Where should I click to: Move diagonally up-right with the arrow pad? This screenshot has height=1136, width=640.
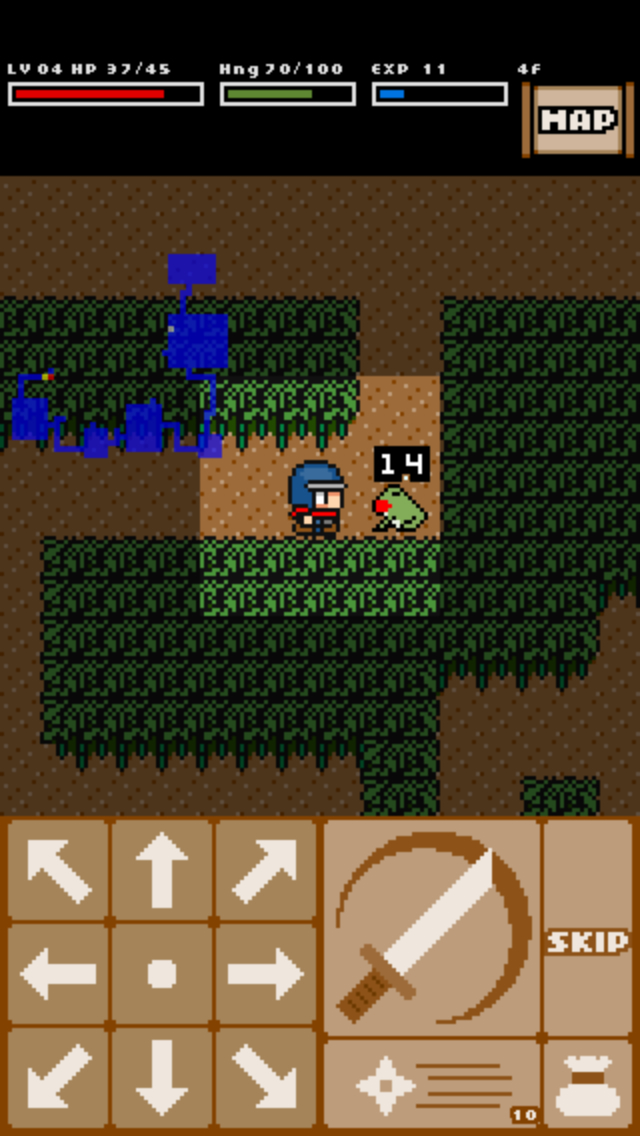coord(265,869)
